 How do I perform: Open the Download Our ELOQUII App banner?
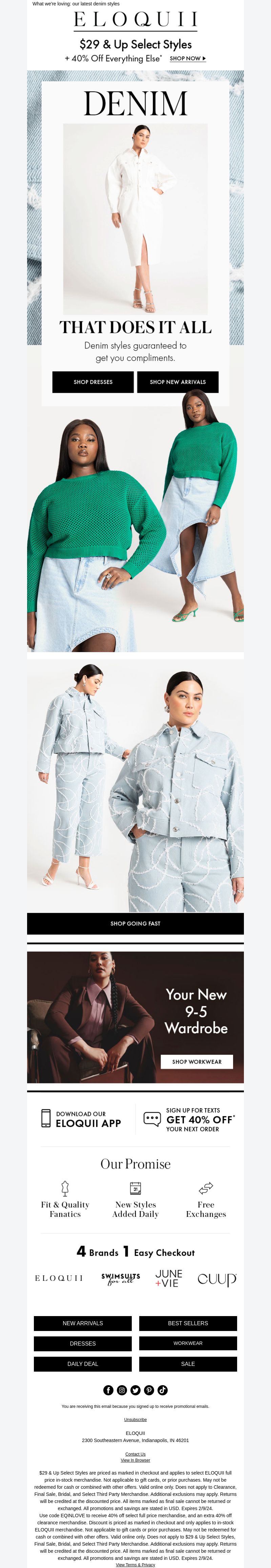(81, 1118)
